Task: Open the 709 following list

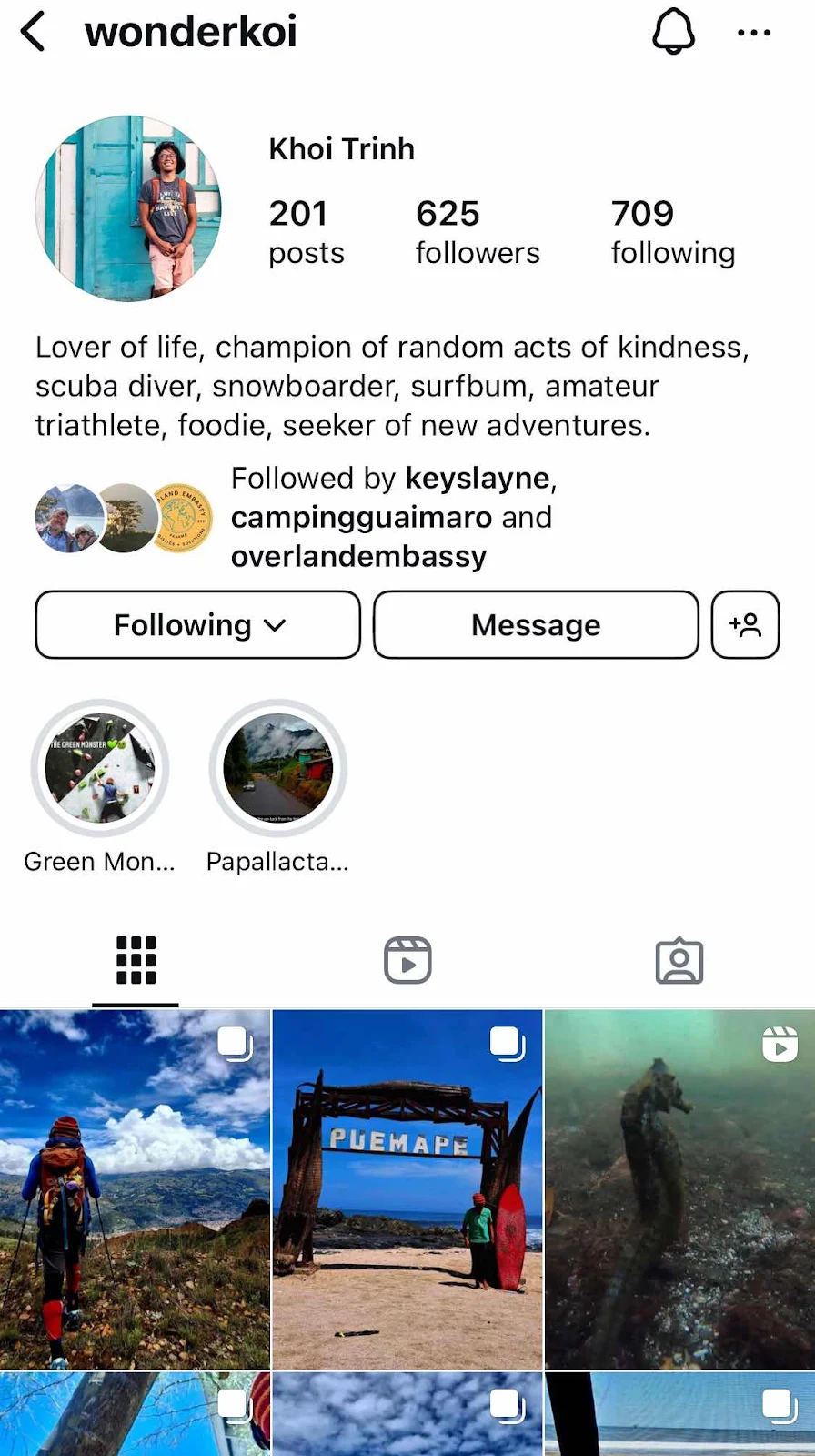Action: click(x=672, y=232)
